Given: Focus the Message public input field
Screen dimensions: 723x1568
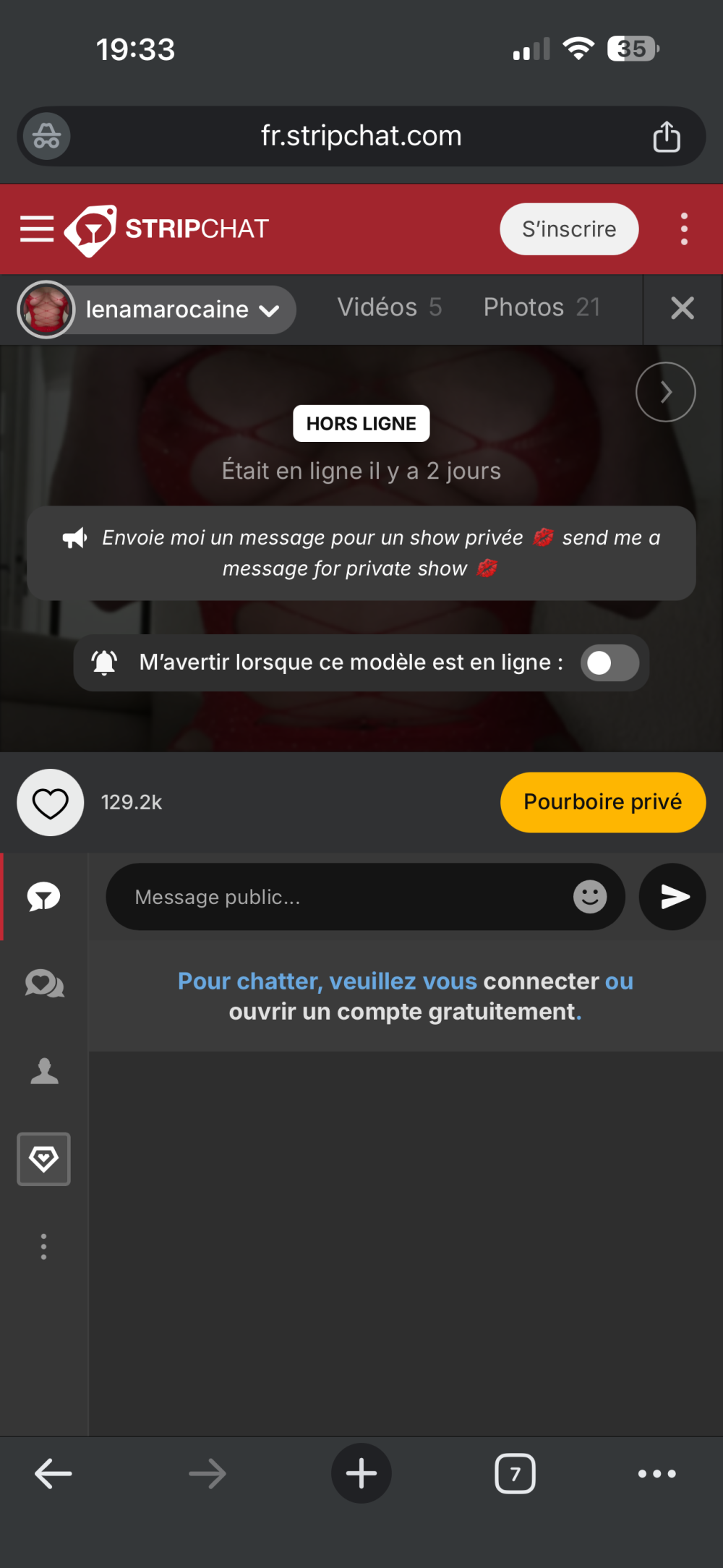Looking at the screenshot, I should [340, 897].
